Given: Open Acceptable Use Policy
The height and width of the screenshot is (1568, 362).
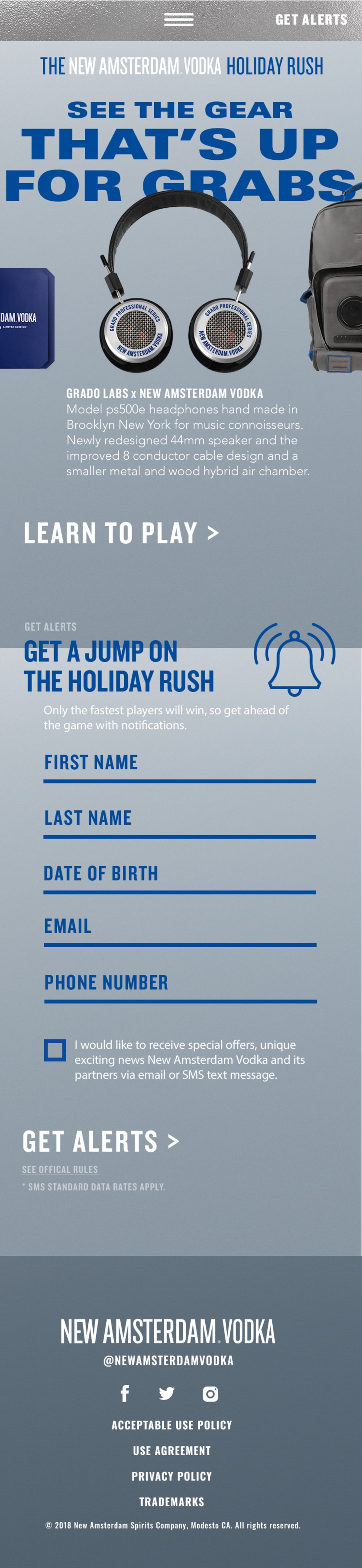Looking at the screenshot, I should pyautogui.click(x=172, y=1425).
